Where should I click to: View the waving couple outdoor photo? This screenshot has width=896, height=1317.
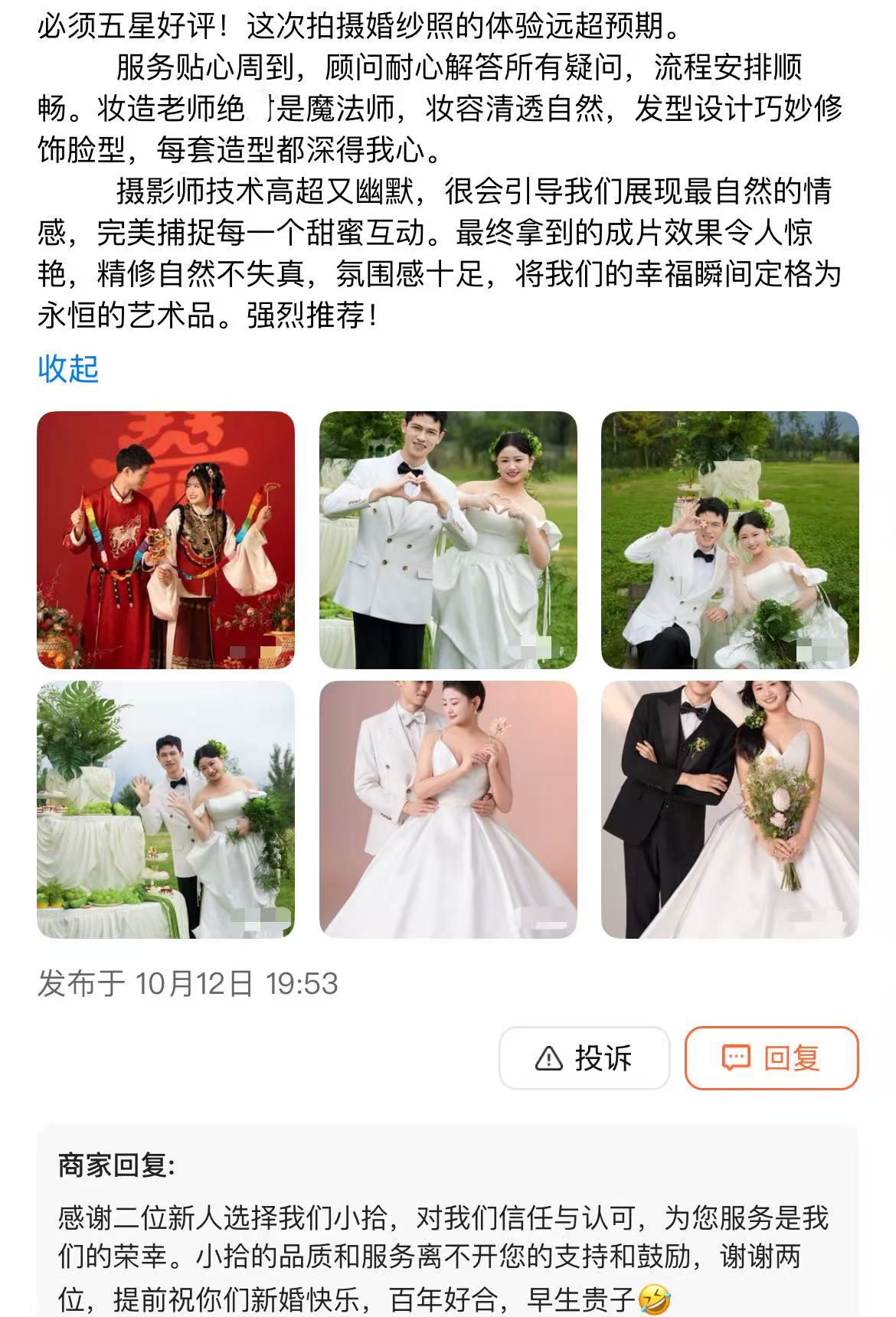point(165,809)
